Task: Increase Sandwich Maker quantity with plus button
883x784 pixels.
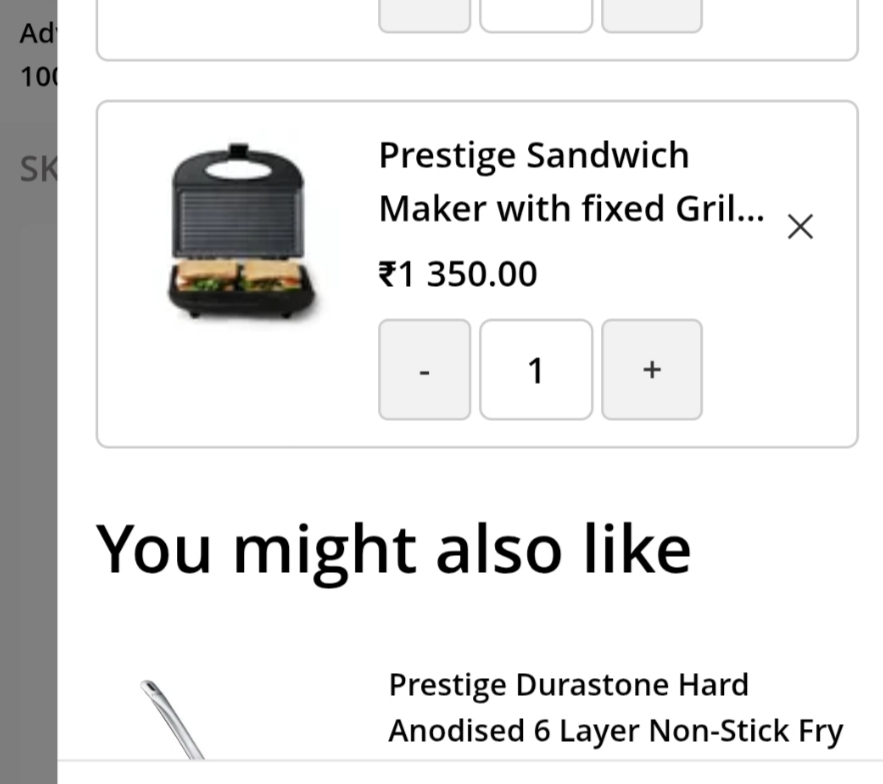Action: click(x=652, y=370)
